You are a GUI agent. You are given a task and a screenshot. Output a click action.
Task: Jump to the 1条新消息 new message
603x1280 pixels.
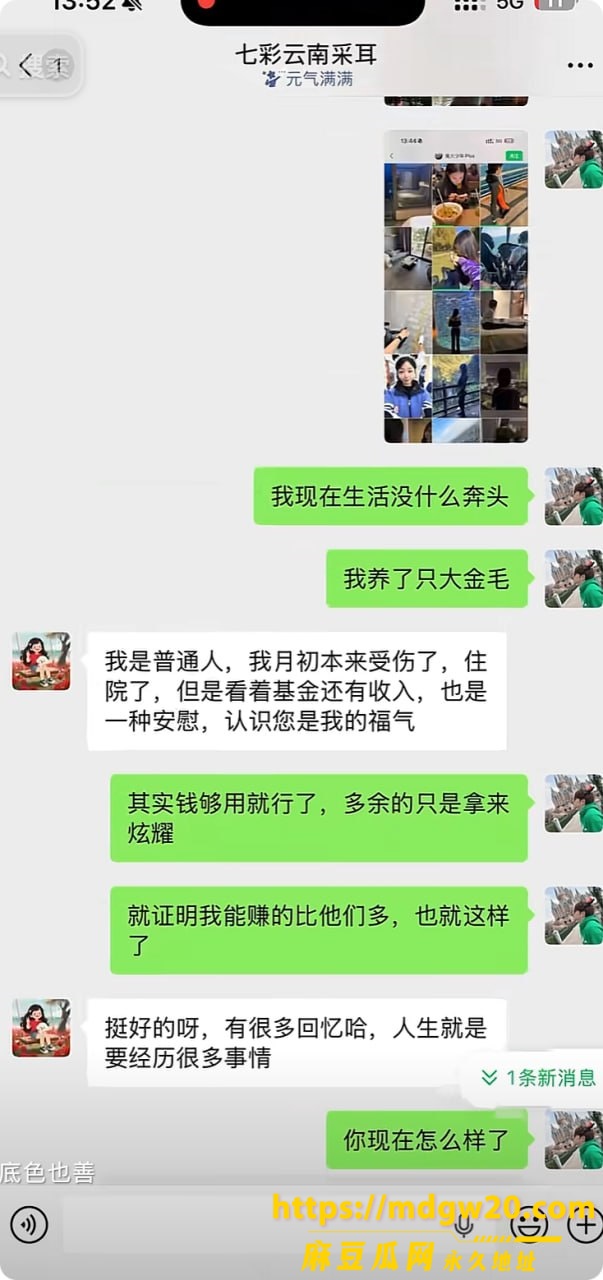(537, 1077)
